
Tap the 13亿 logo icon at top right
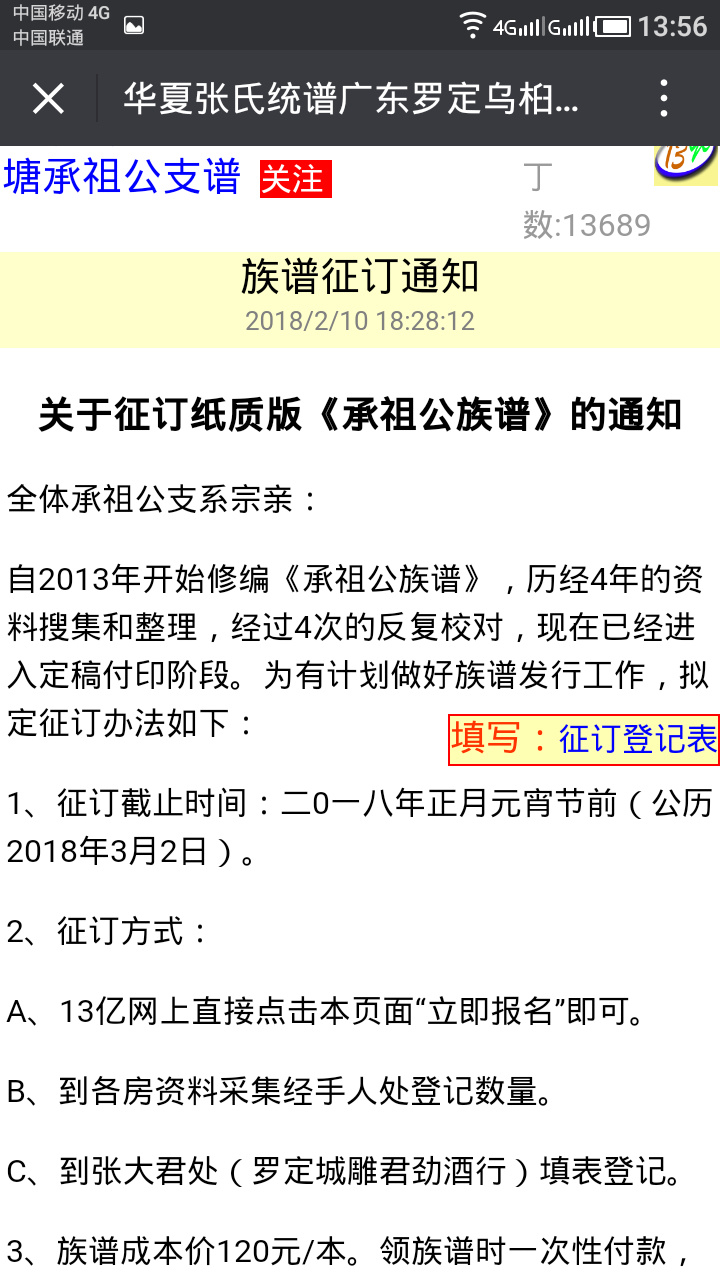tap(686, 165)
